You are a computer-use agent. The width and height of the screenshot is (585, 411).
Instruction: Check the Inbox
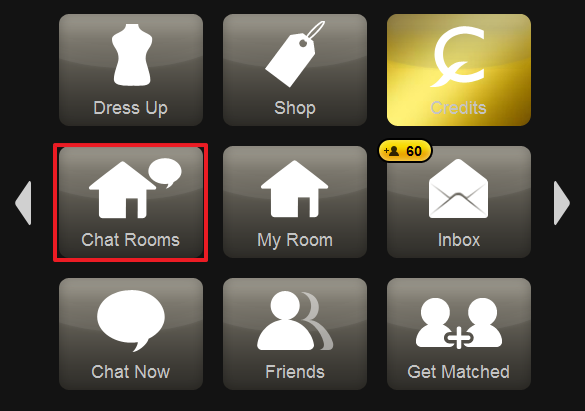point(459,202)
